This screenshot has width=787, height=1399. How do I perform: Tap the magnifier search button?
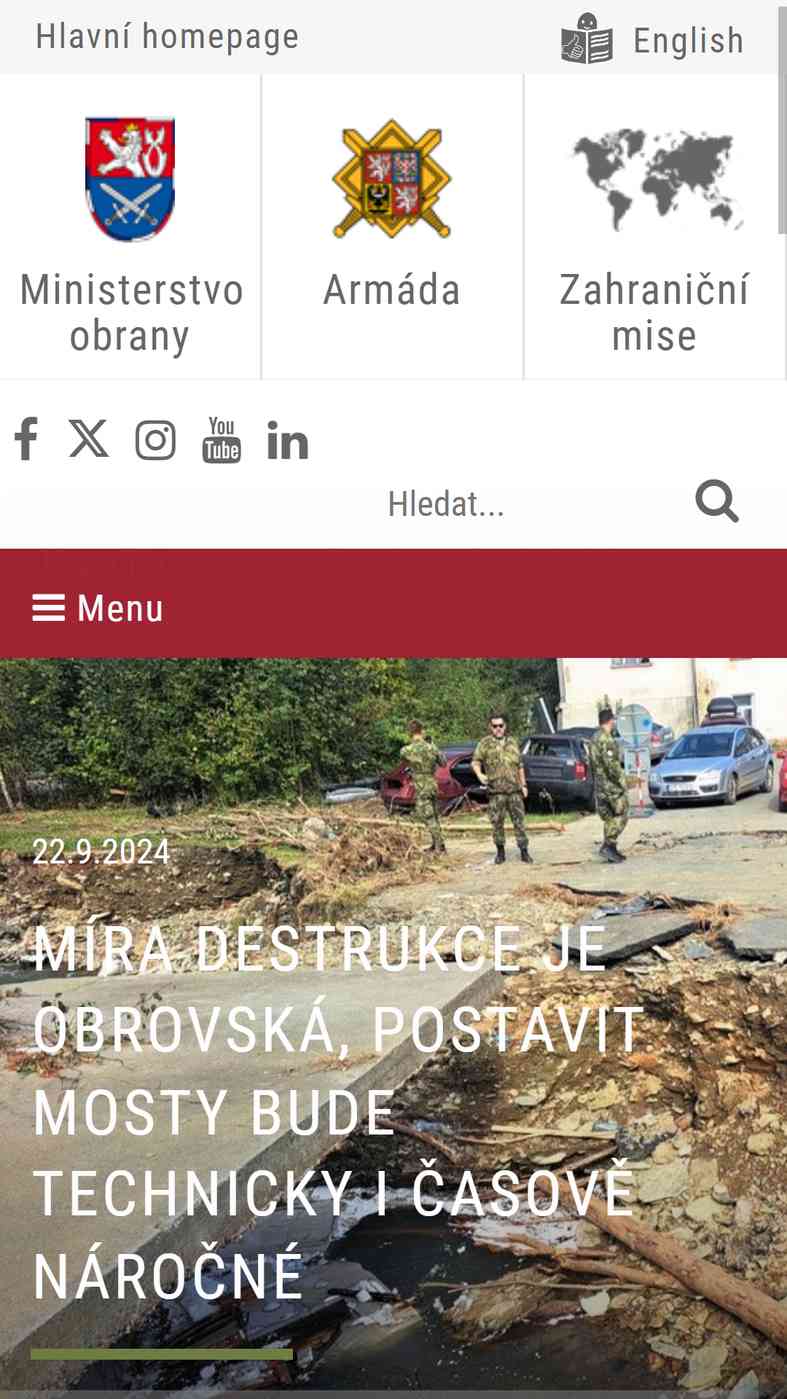coord(717,501)
